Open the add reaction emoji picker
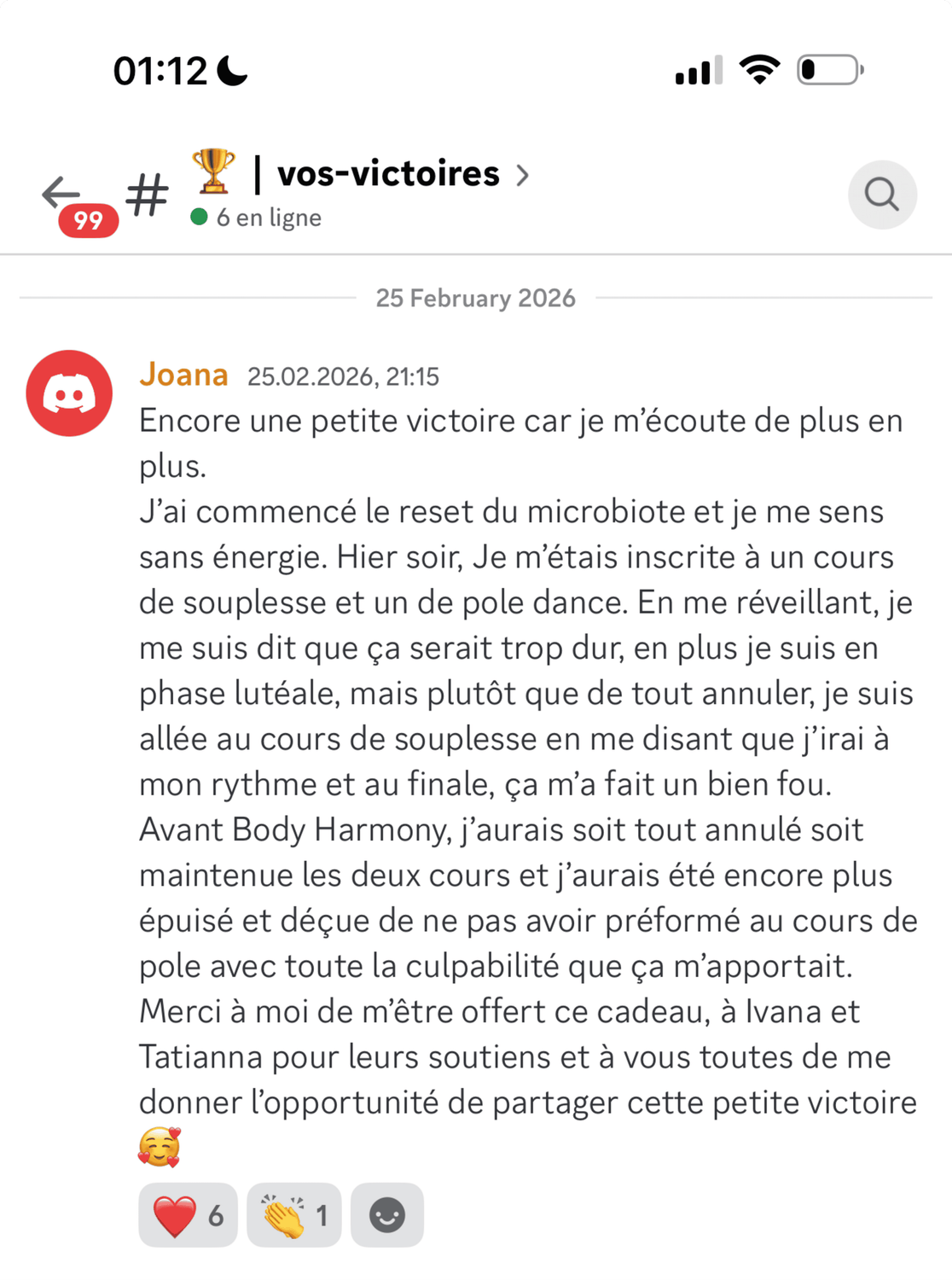The width and height of the screenshot is (952, 1280). tap(386, 1215)
